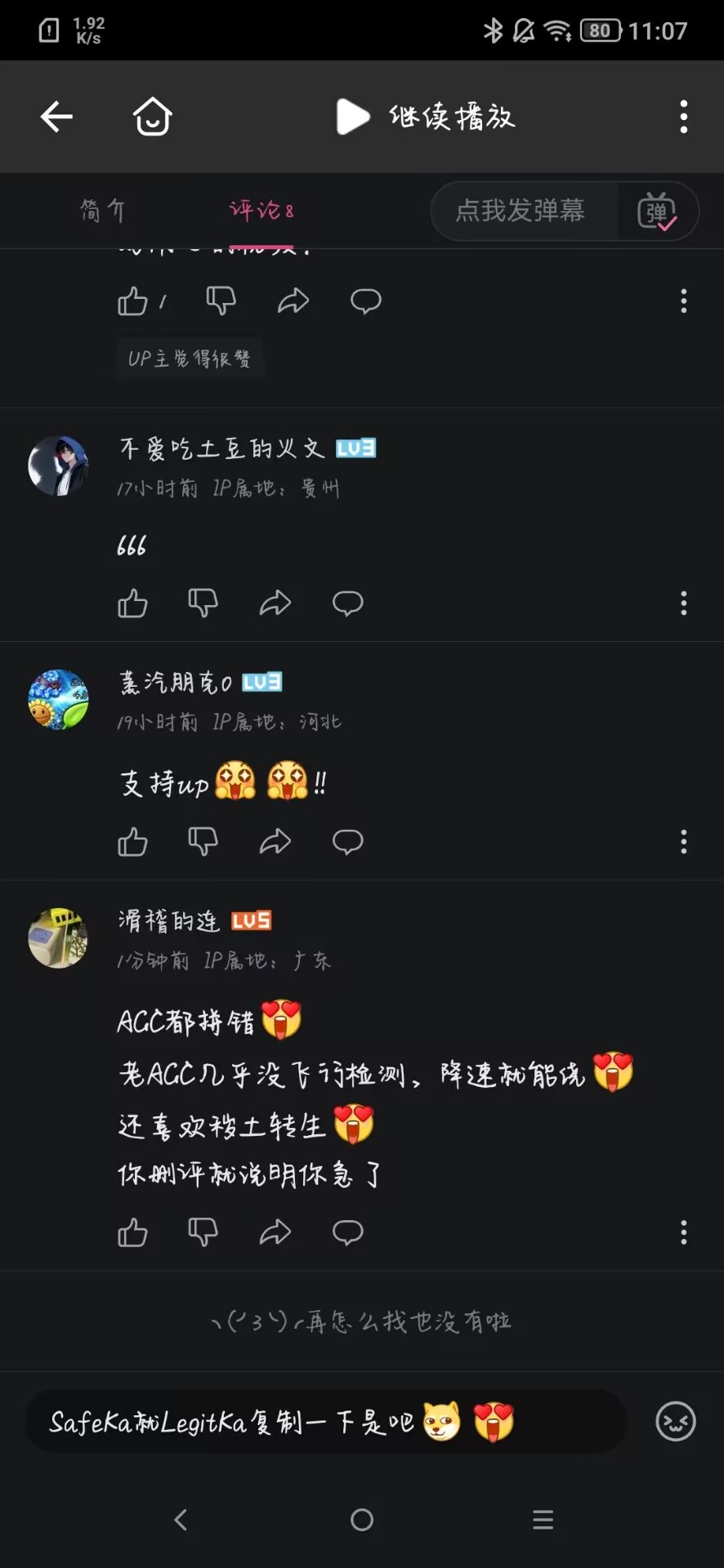The image size is (724, 1568).
Task: Like the comment by 滑稽的连
Action: [132, 1232]
